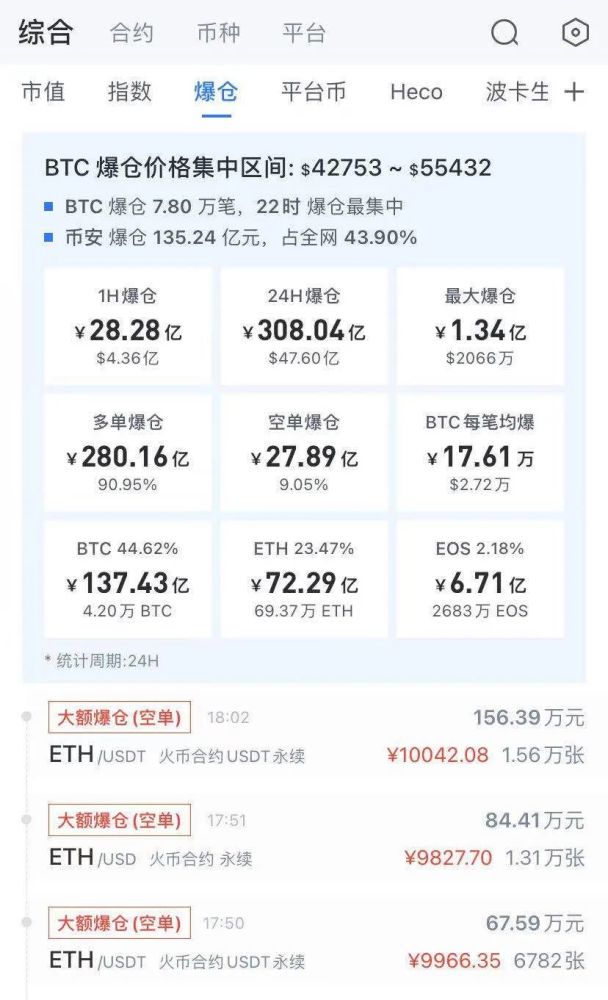Open the 市值 sub-tab
Viewport: 608px width, 1000px height.
(43, 92)
